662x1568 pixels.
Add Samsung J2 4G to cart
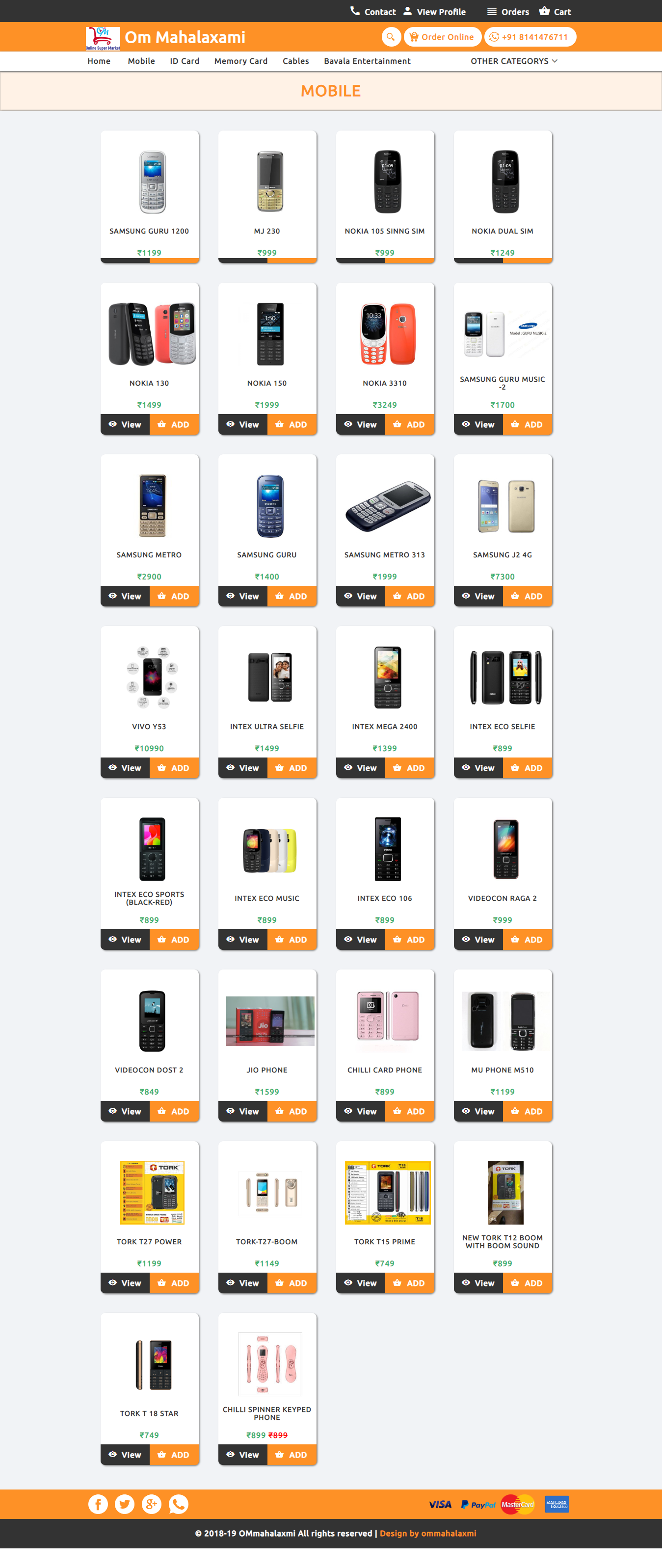[x=527, y=596]
